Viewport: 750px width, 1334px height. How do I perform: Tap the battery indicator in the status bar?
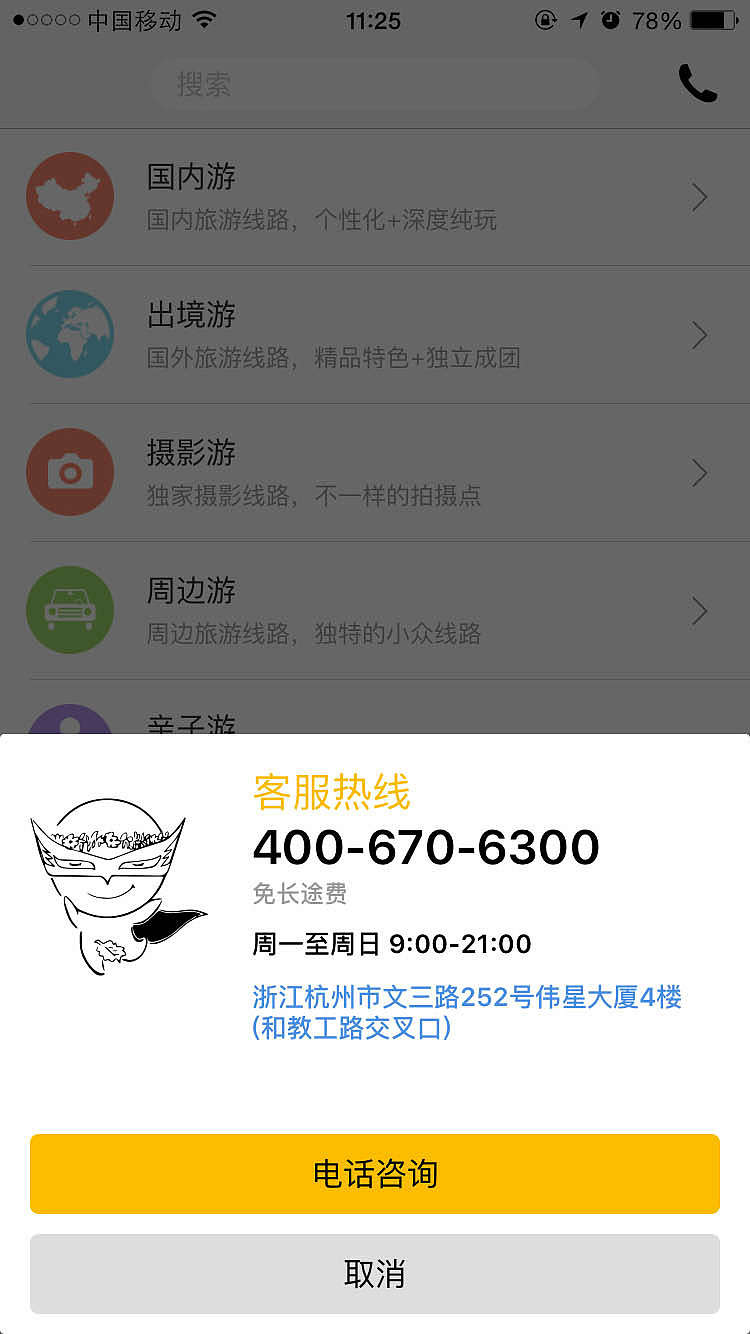(x=711, y=18)
